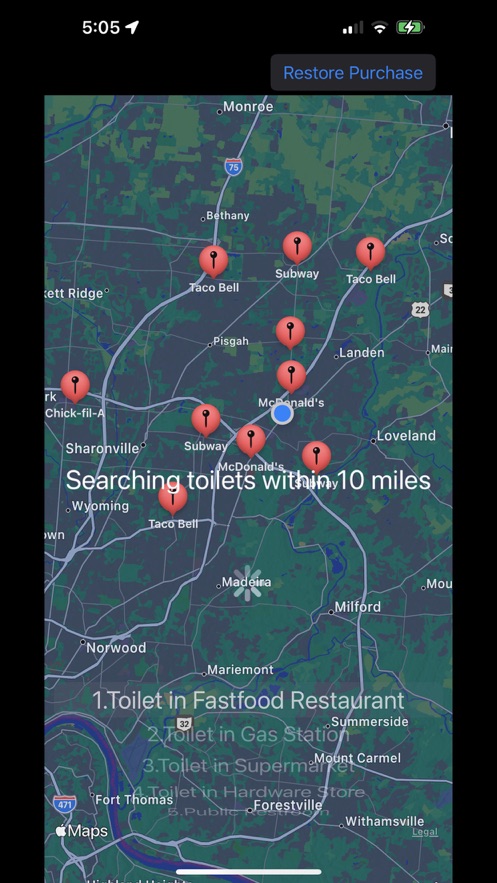Open the Legal link on the map

[x=425, y=832]
